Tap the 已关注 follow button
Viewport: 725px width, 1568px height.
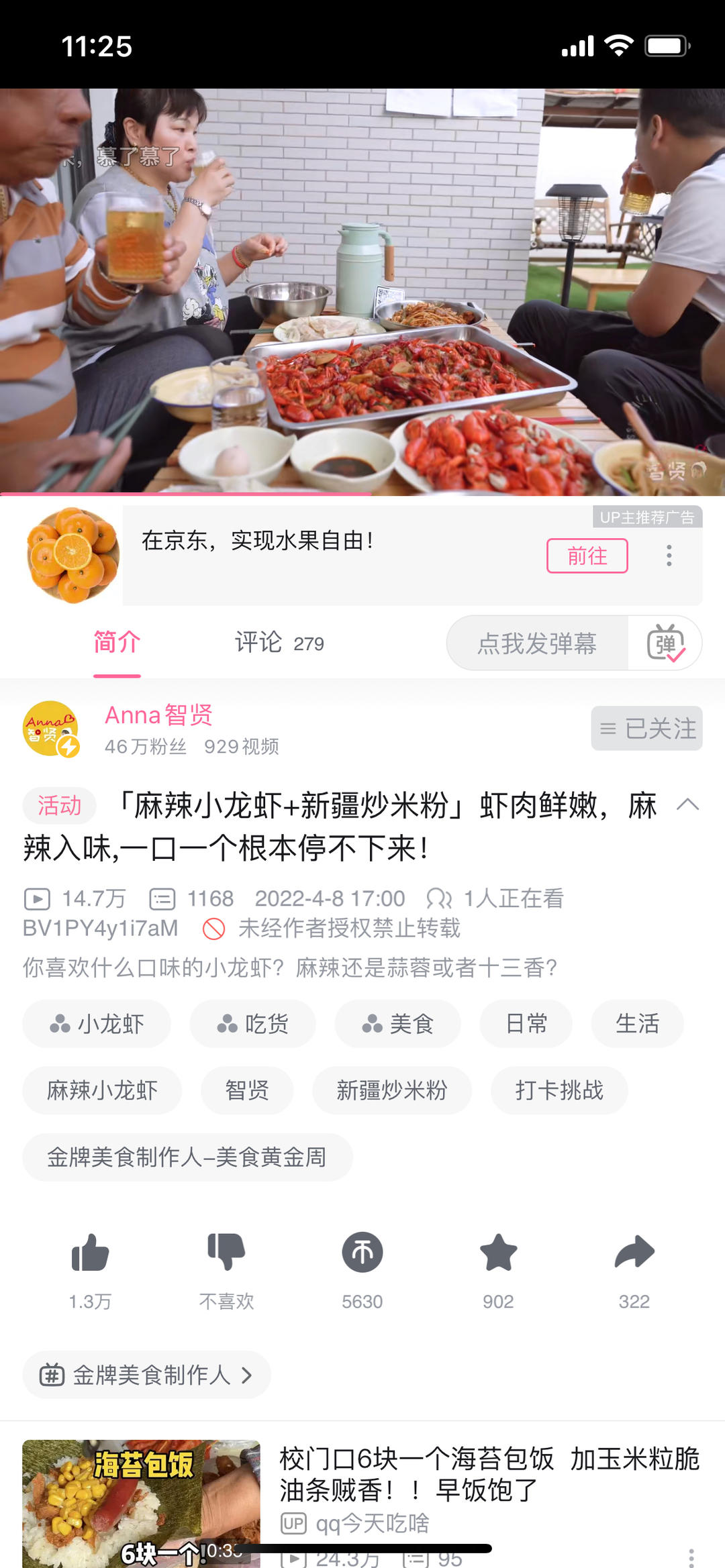coord(646,729)
